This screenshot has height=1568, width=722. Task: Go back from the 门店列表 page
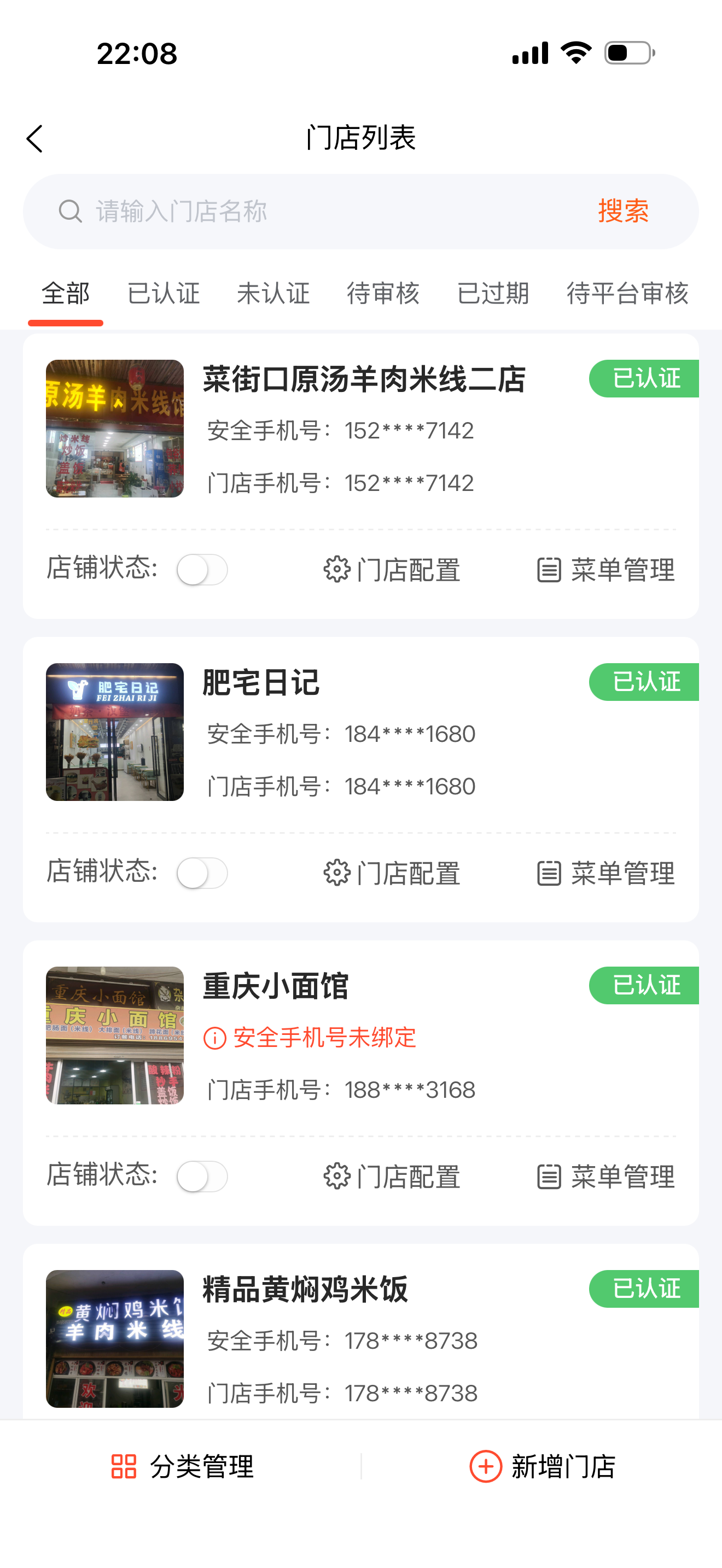pyautogui.click(x=34, y=139)
